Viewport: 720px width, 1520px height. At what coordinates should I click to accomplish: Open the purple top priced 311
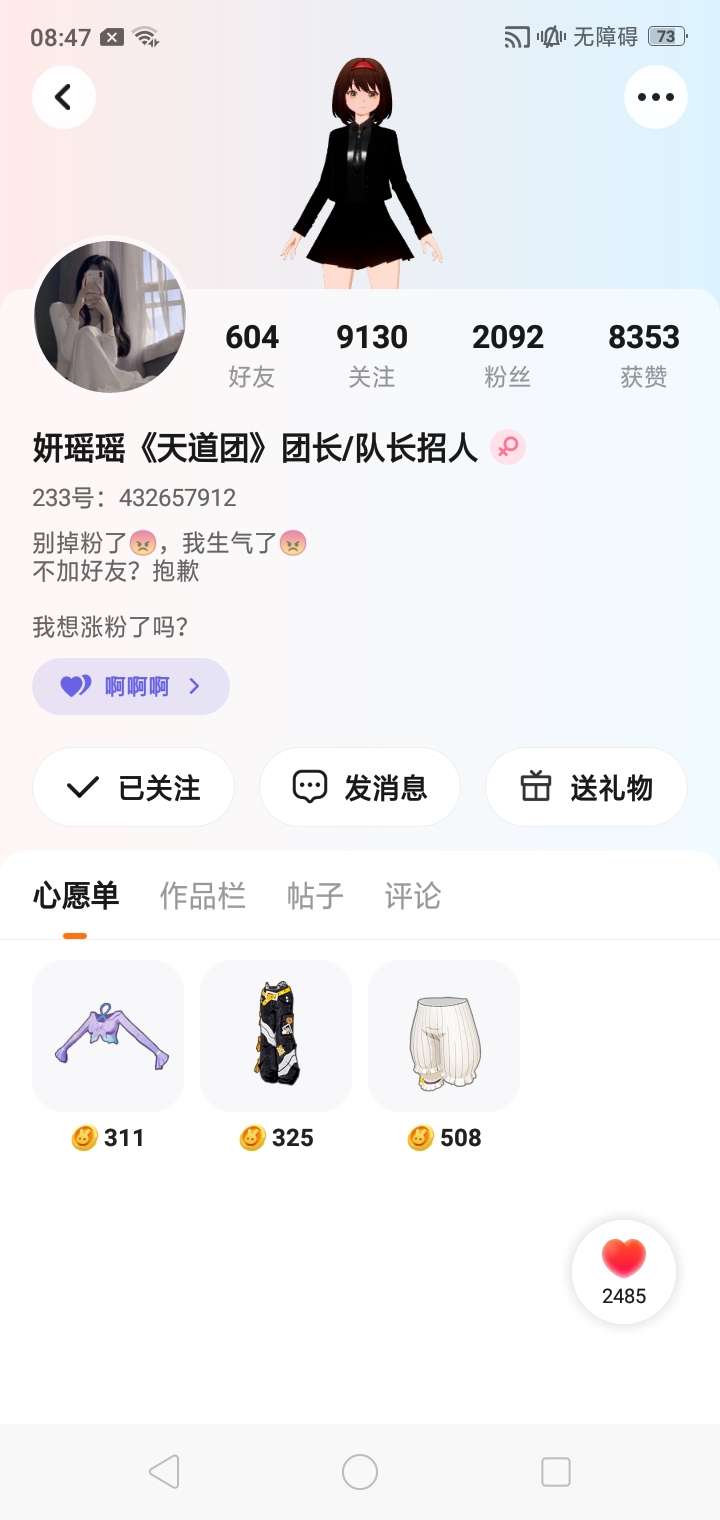[108, 1036]
